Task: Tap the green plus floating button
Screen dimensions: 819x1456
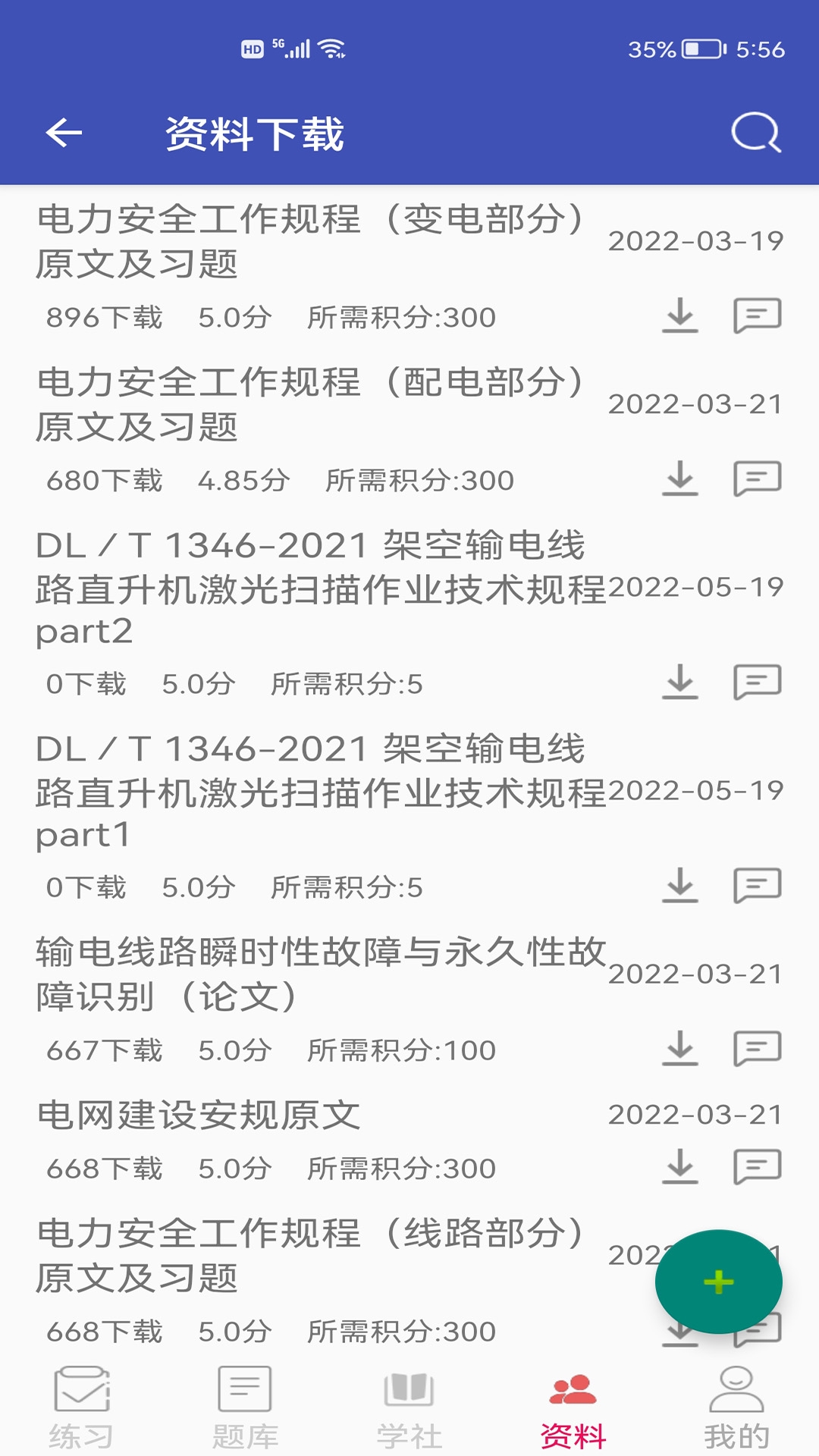Action: (x=718, y=1282)
